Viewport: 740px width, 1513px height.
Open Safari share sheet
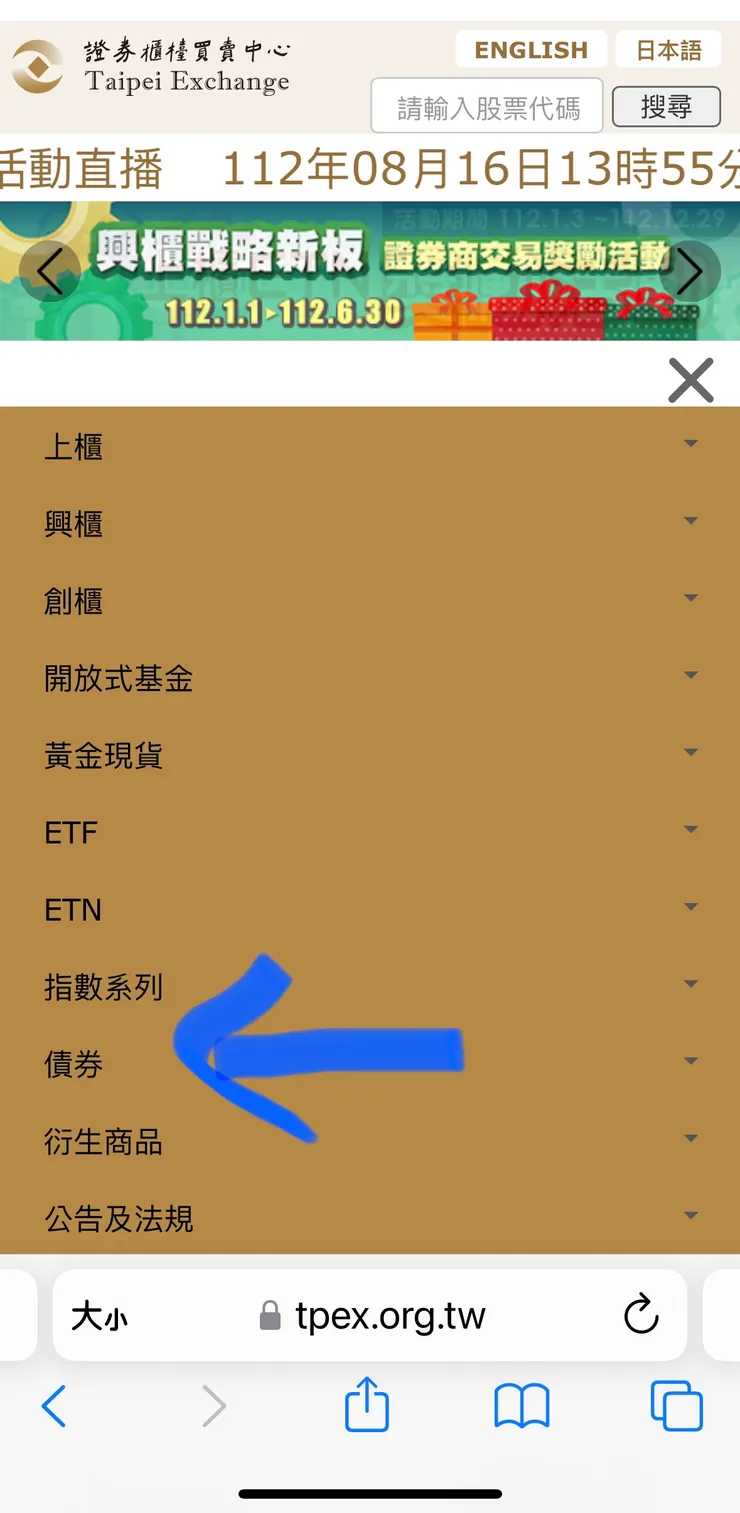point(367,1405)
